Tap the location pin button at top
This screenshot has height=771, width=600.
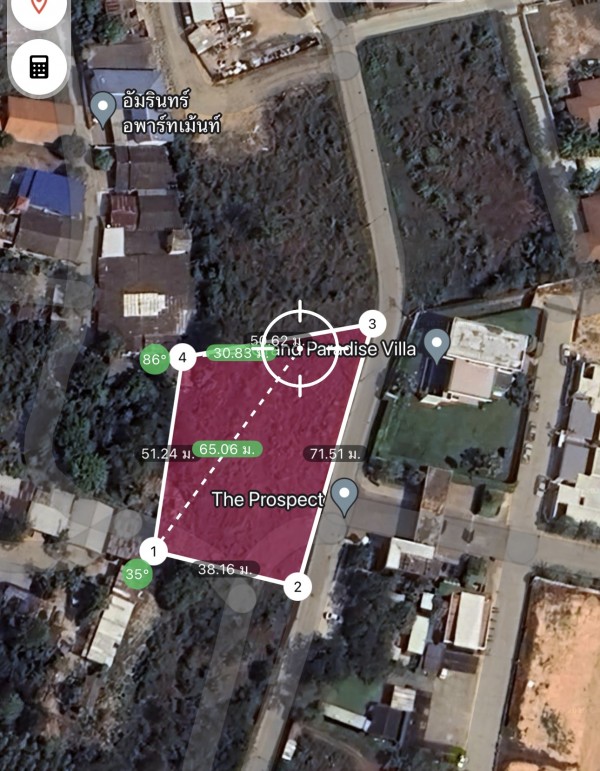click(39, 7)
